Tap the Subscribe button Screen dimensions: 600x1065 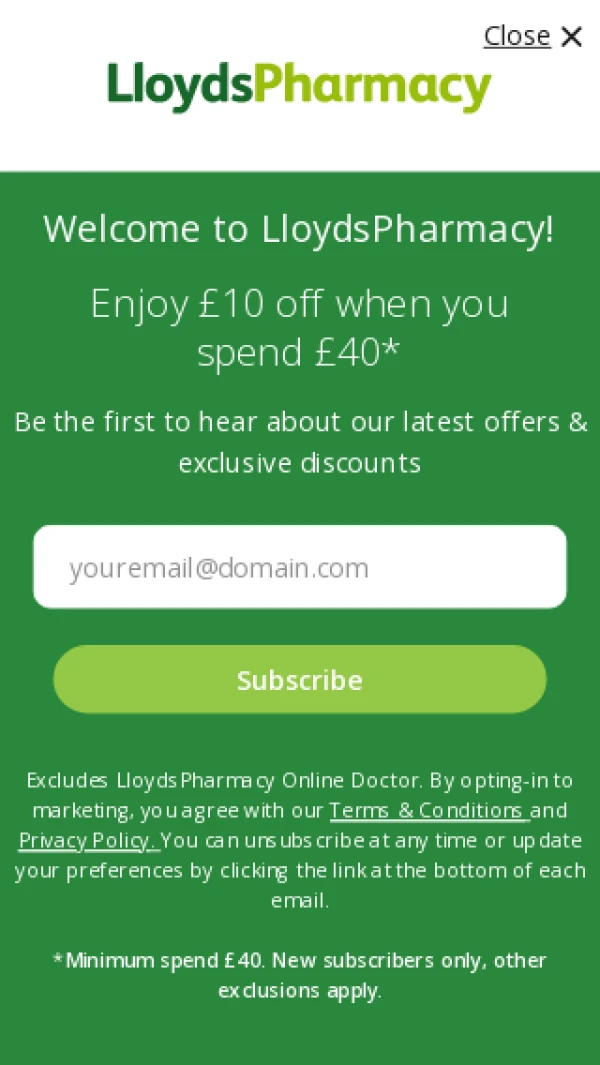(x=300, y=680)
